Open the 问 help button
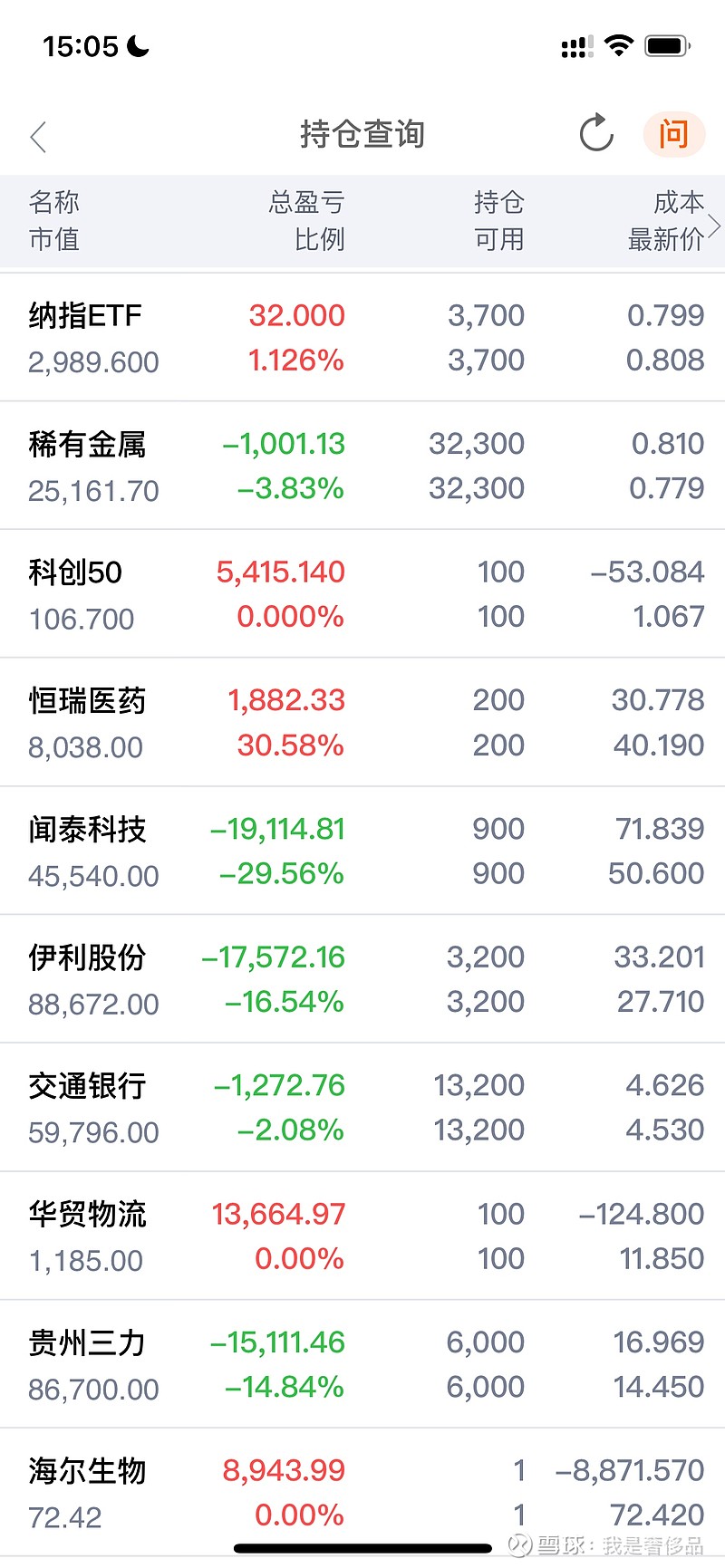The image size is (725, 1568). click(673, 134)
